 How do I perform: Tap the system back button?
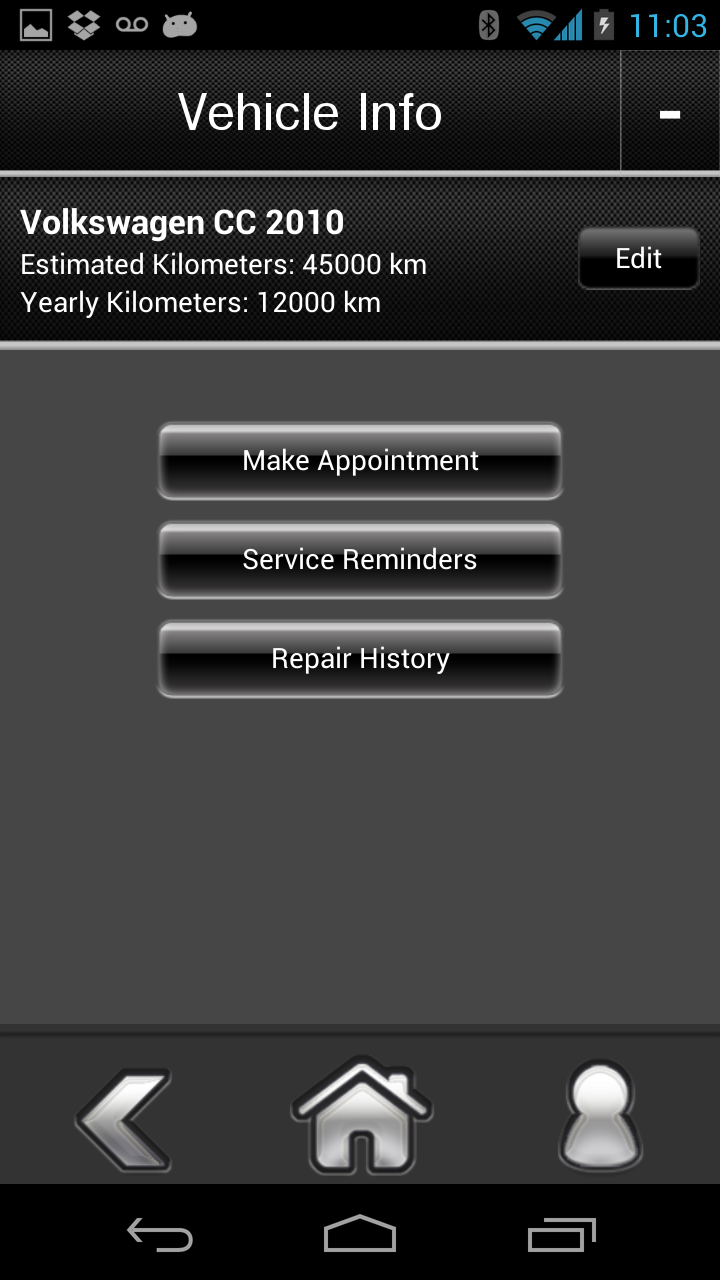pos(160,1235)
